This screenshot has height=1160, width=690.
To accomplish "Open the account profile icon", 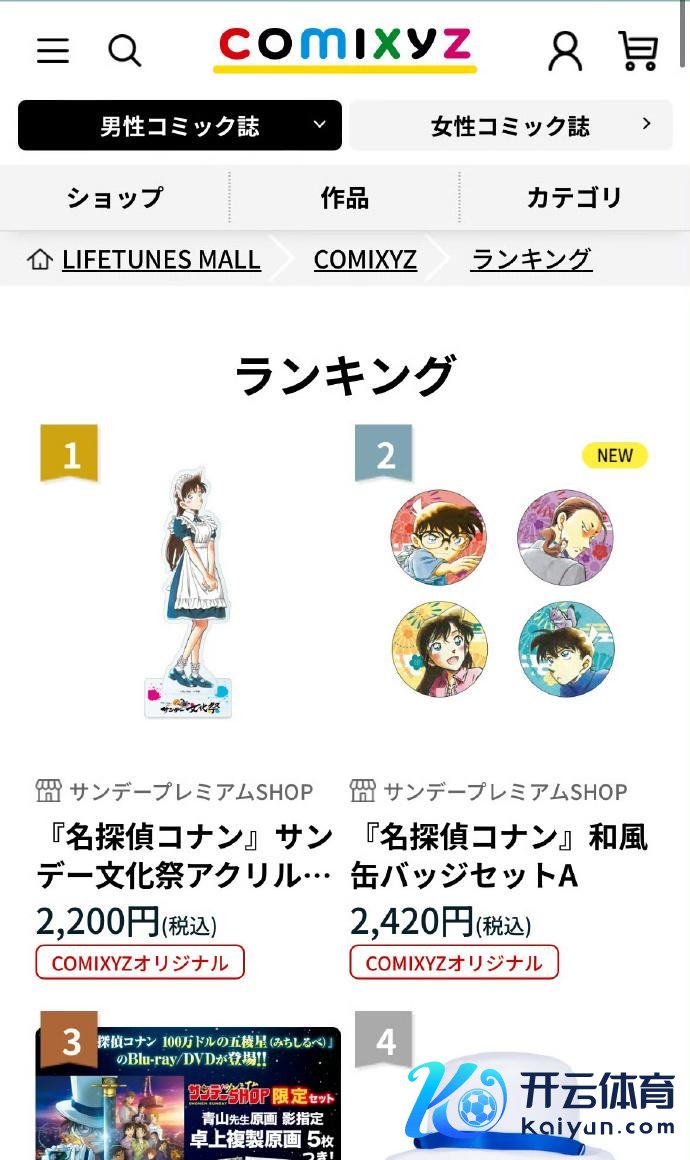I will [x=565, y=50].
